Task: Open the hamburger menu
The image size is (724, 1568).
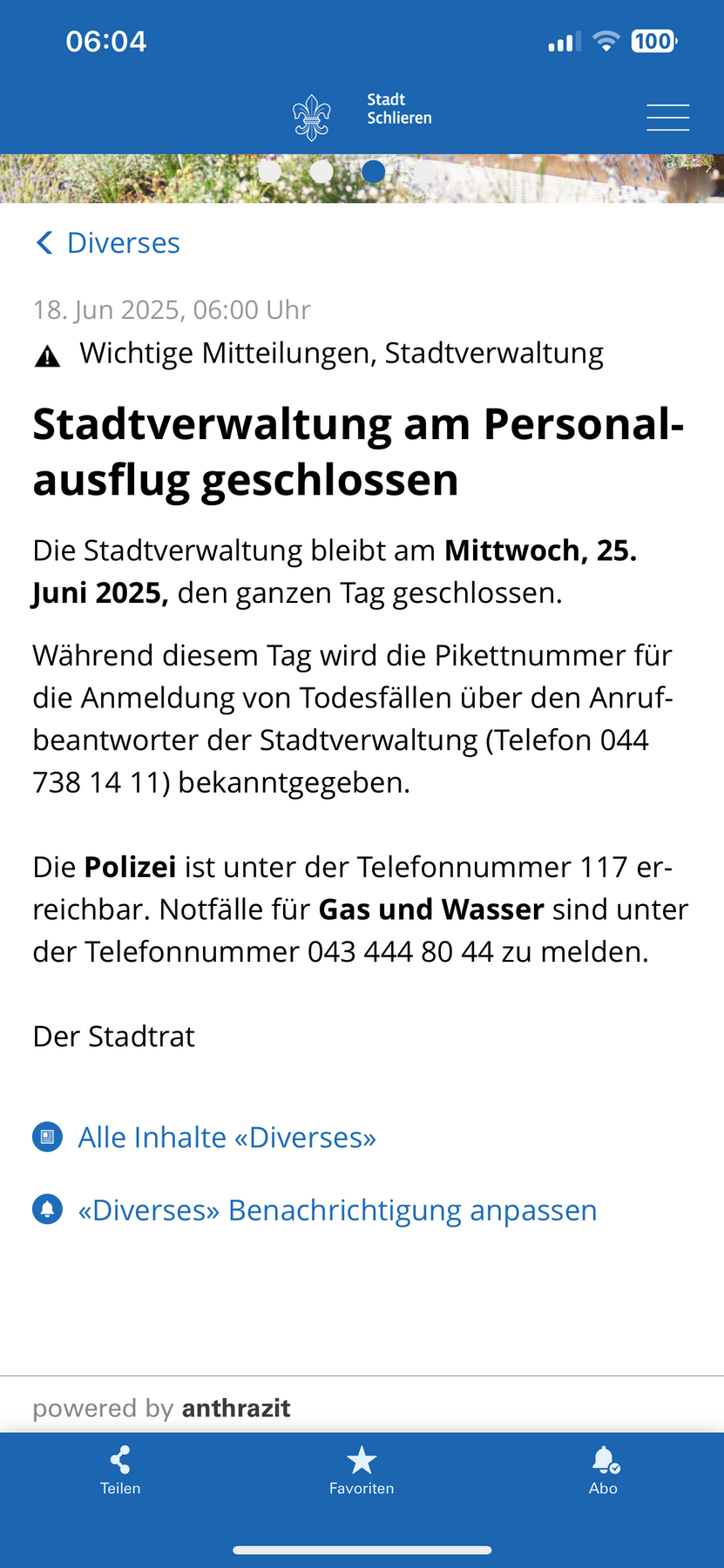Action: pos(667,118)
